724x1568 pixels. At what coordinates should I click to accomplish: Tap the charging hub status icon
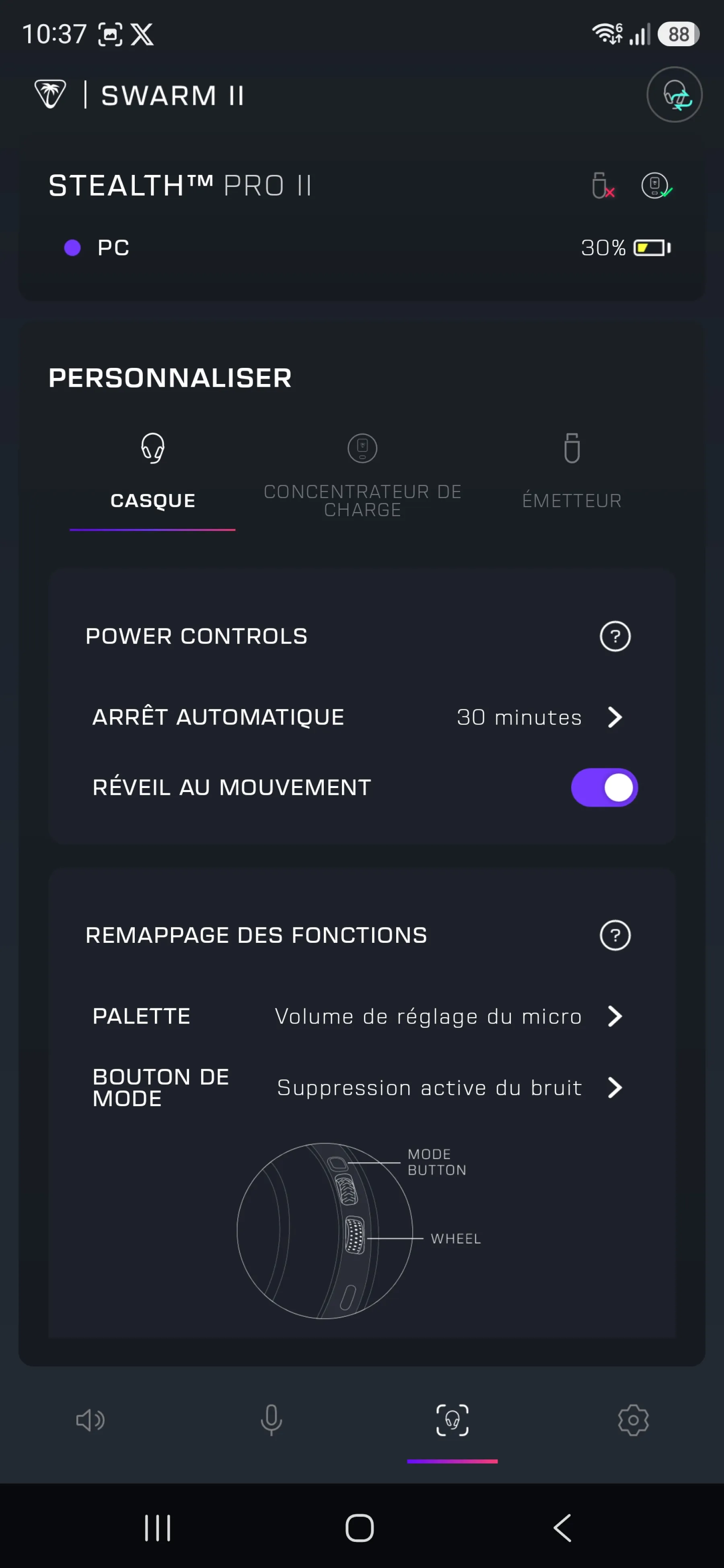(656, 186)
